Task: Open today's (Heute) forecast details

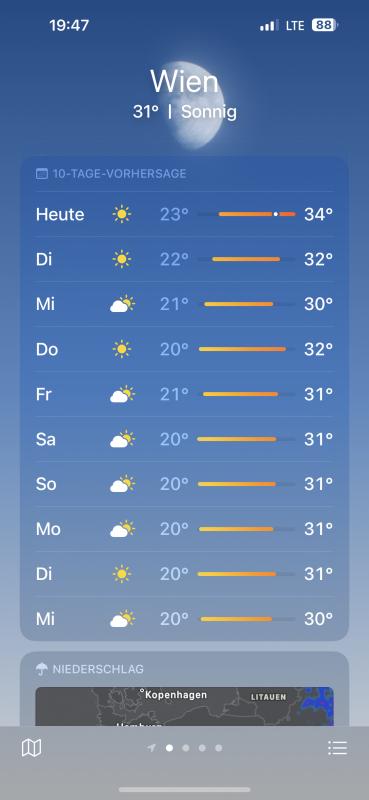Action: [184, 214]
